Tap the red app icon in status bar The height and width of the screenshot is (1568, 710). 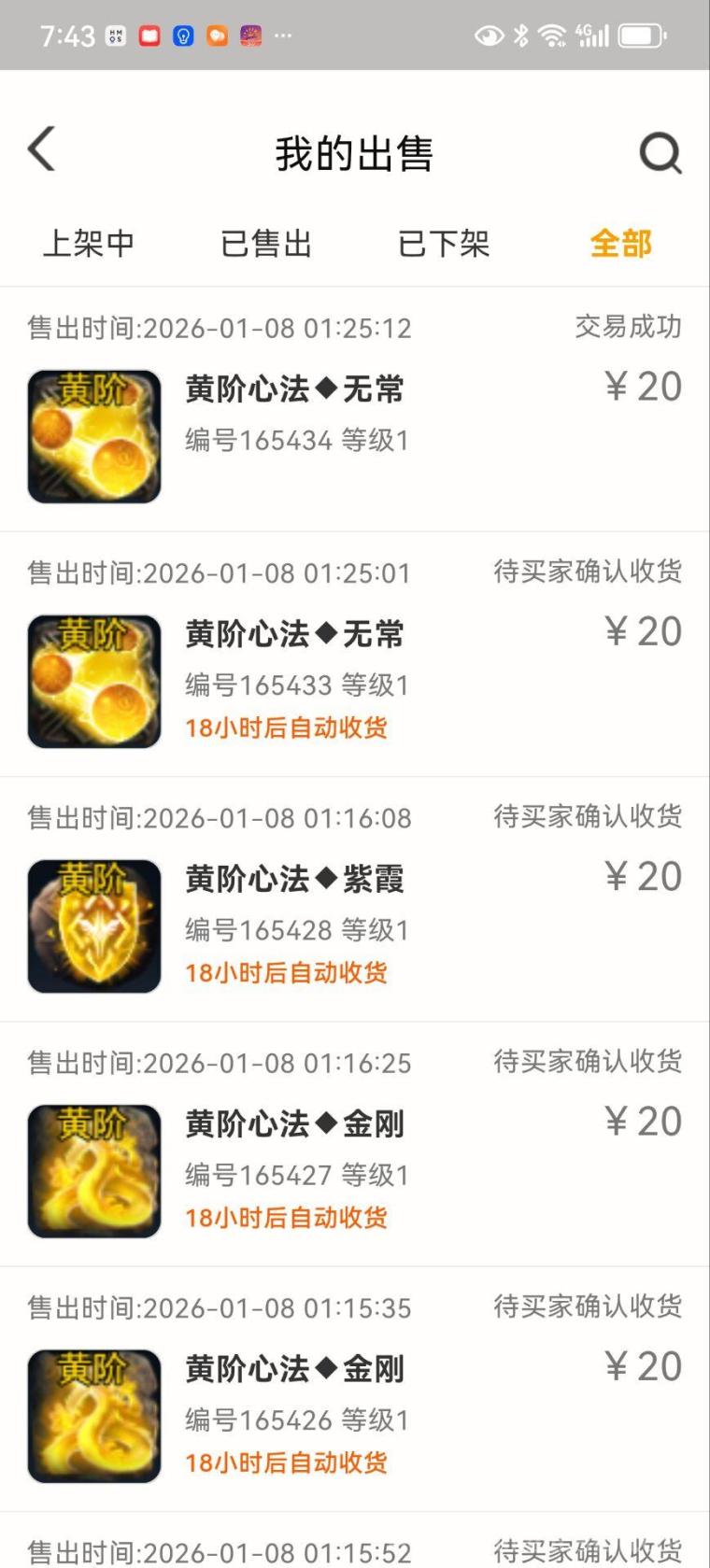(150, 35)
